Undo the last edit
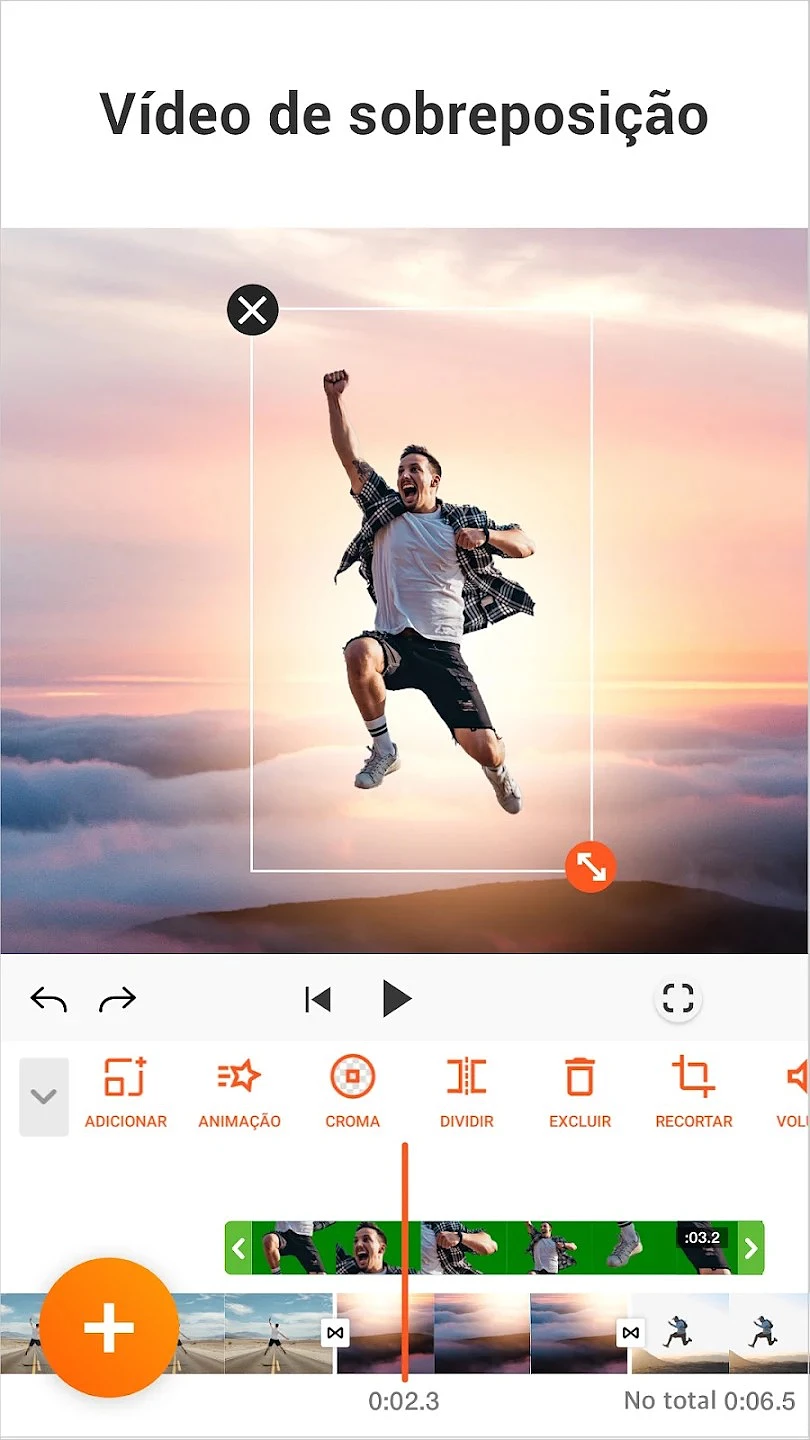The image size is (810, 1440). (x=48, y=999)
